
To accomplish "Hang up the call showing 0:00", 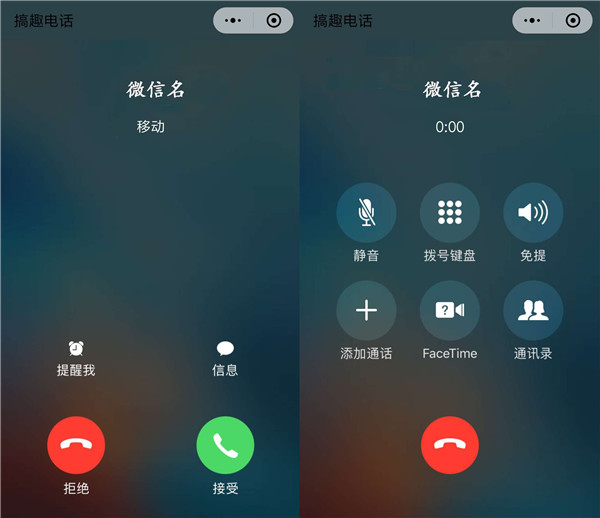I will click(x=450, y=445).
